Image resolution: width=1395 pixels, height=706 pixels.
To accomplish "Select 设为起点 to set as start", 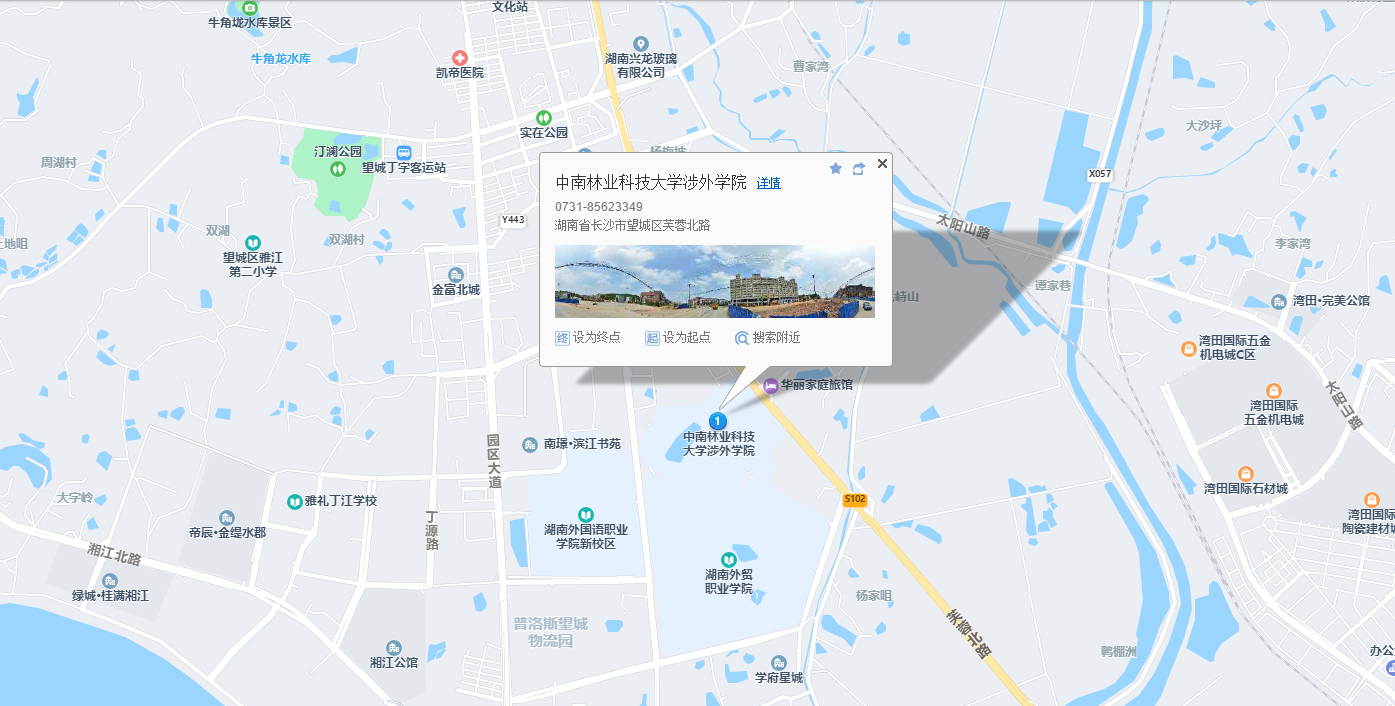I will click(677, 338).
